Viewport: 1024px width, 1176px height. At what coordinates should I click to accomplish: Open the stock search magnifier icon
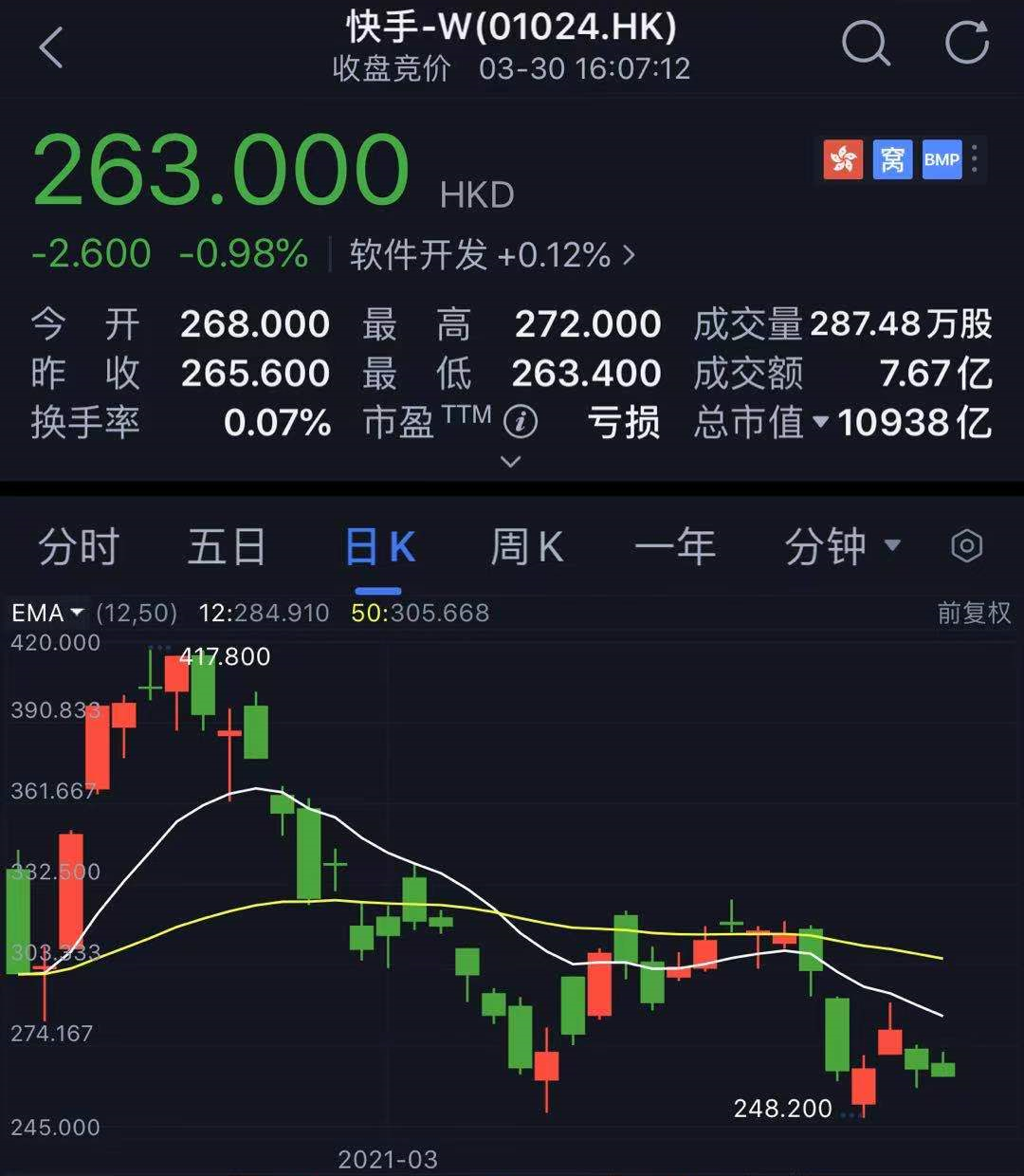coord(865,44)
